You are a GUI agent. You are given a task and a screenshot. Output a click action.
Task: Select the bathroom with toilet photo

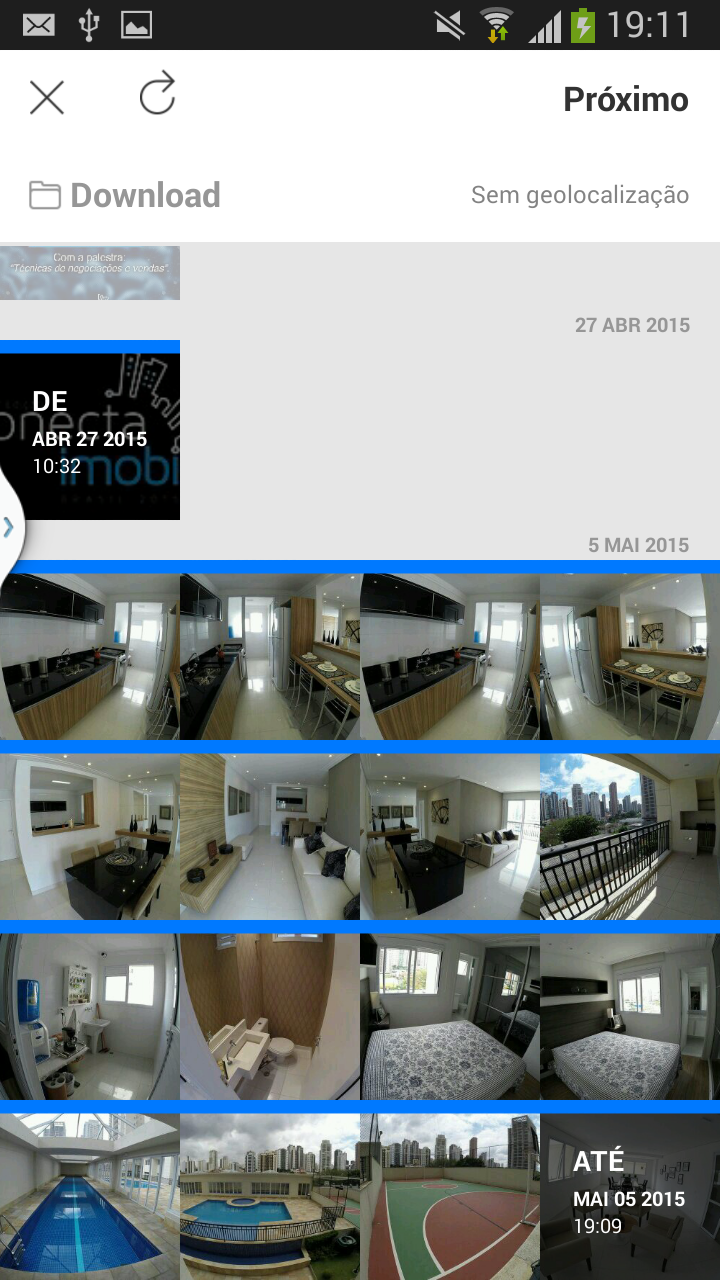(x=270, y=1016)
